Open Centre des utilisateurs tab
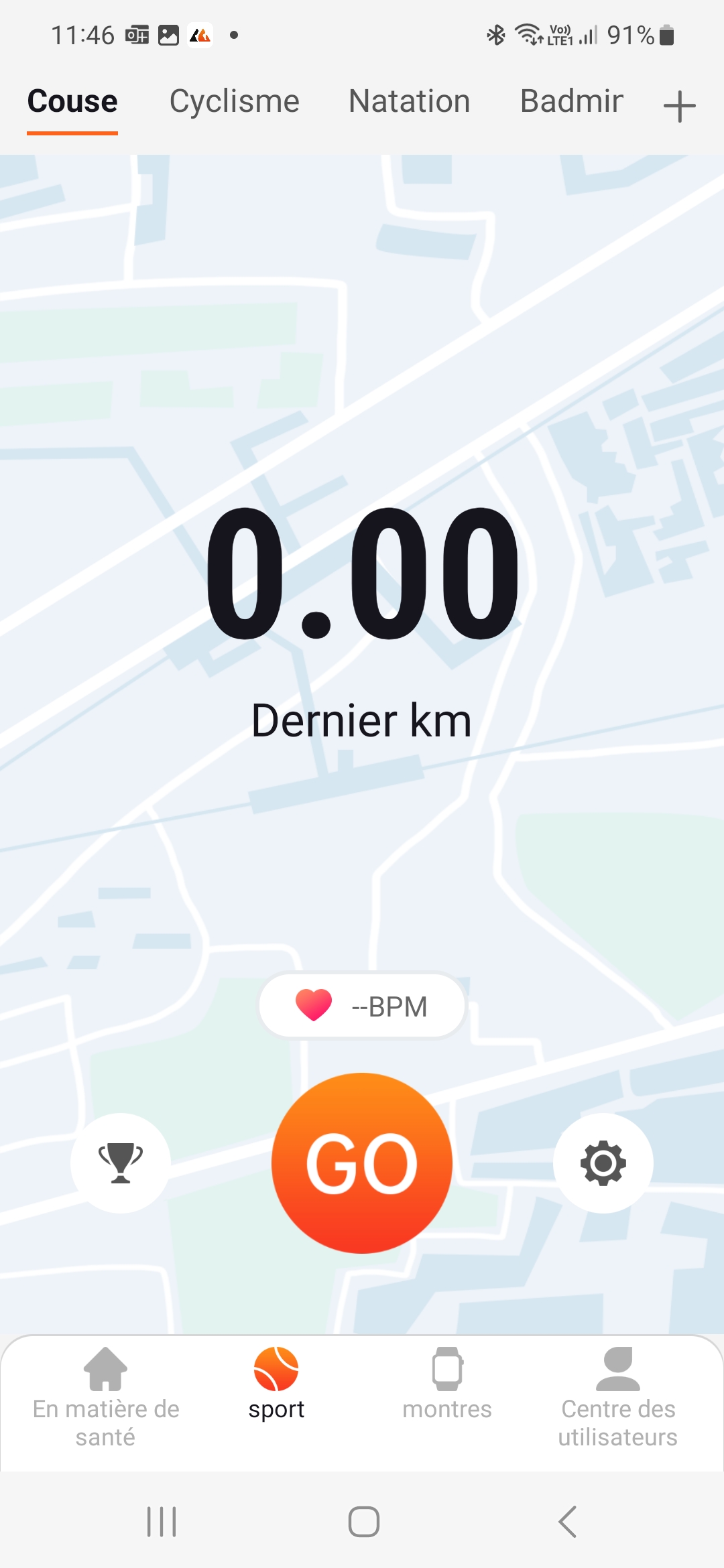Viewport: 724px width, 1568px height. click(617, 1396)
